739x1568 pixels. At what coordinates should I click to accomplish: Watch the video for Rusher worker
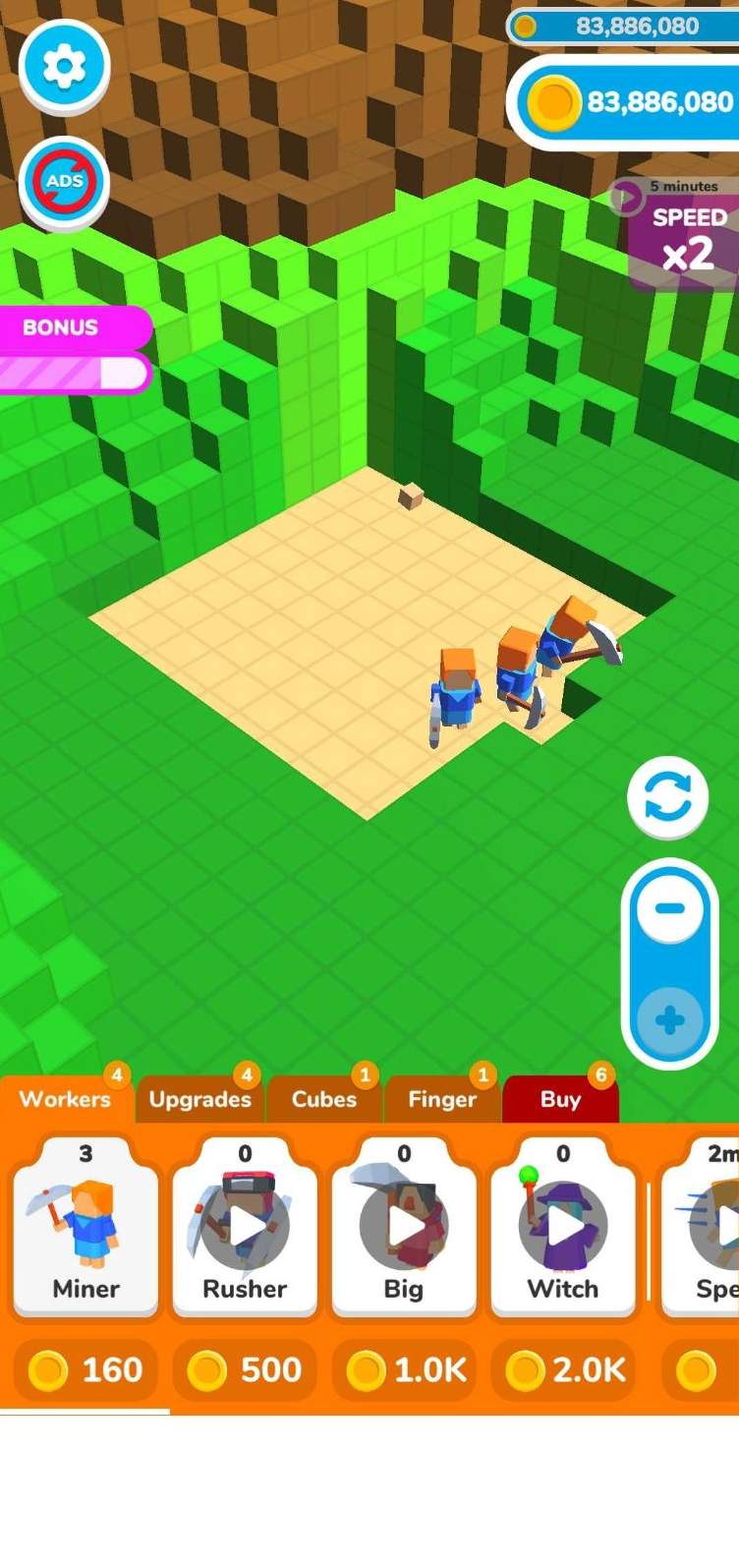[x=245, y=1225]
